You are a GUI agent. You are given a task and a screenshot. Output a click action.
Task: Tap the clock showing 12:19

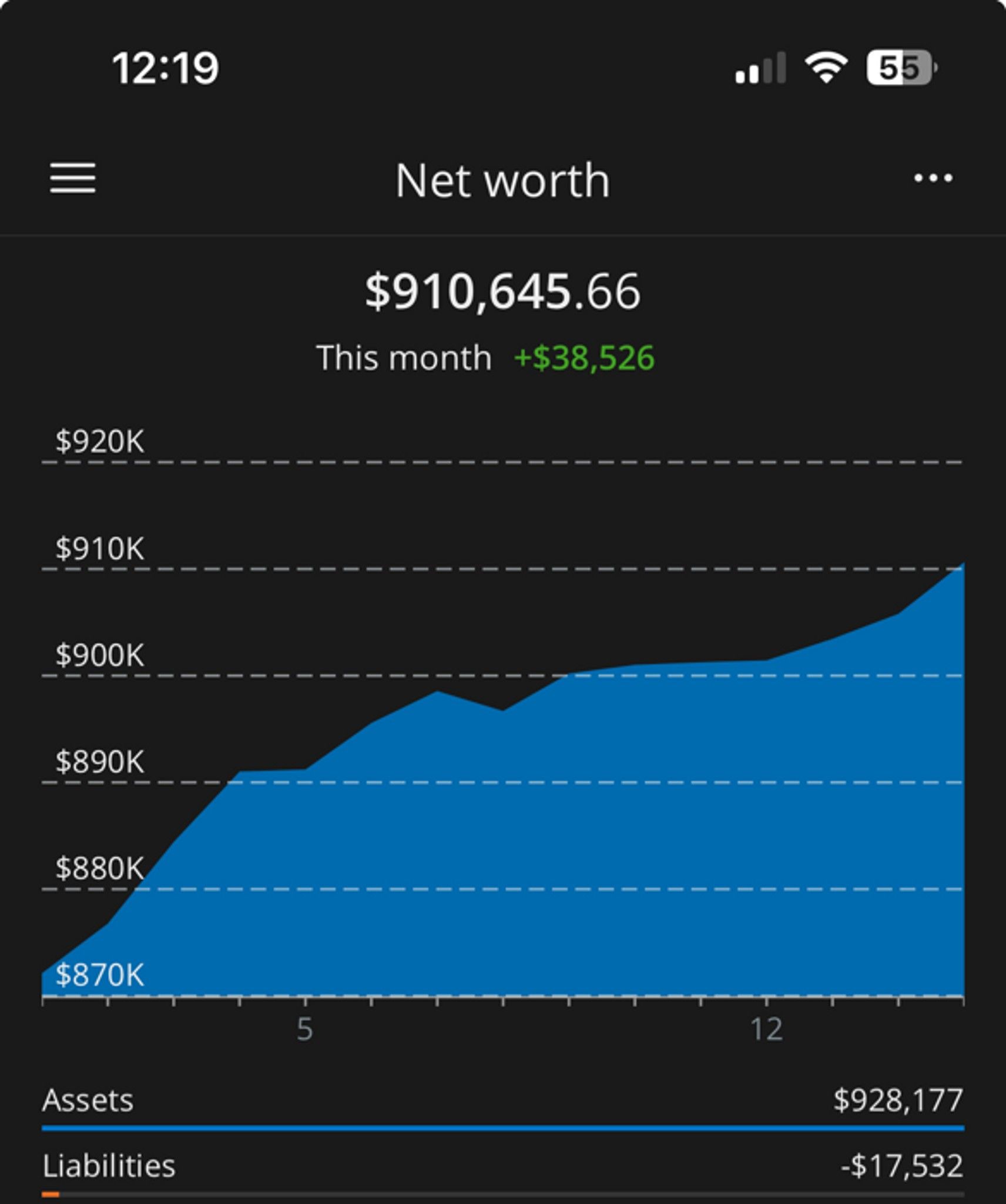[166, 66]
